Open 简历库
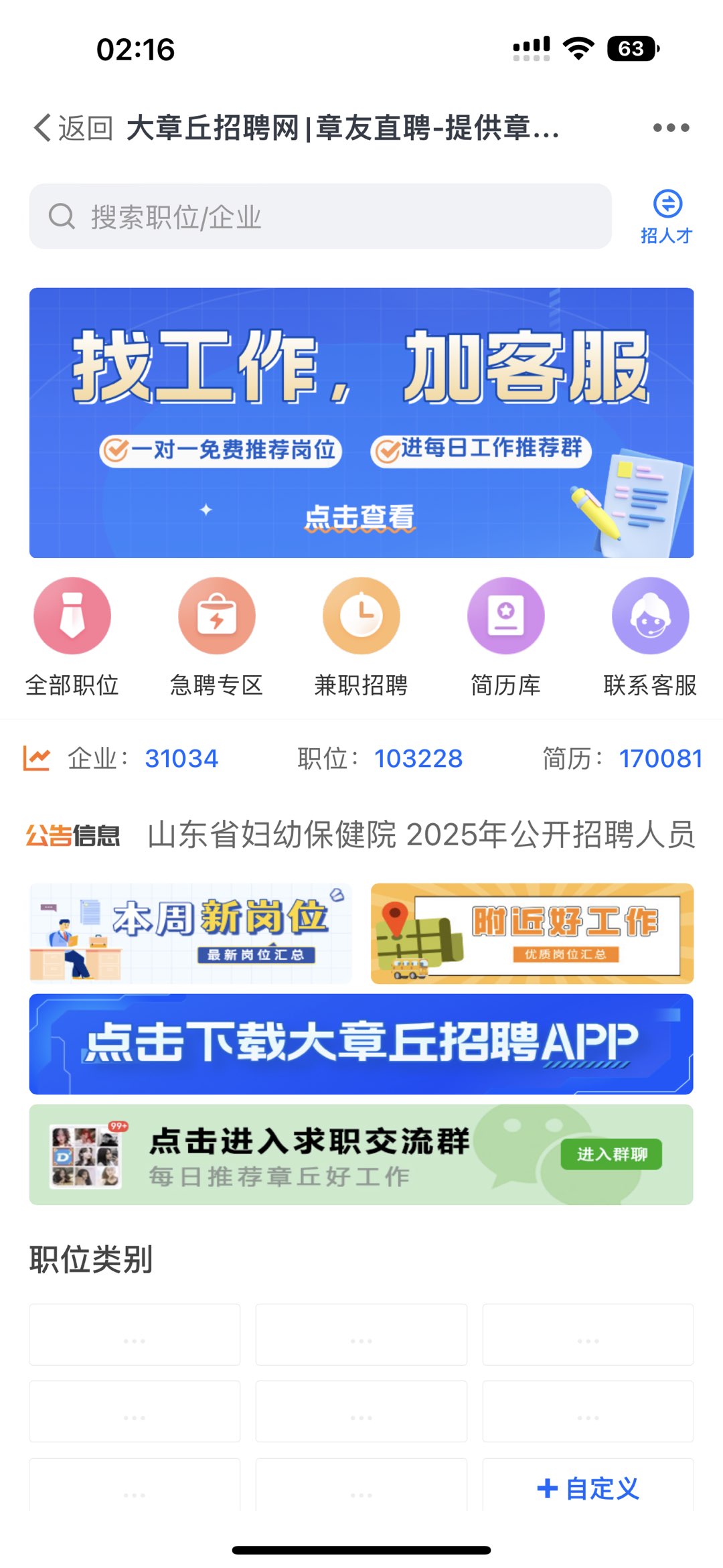The height and width of the screenshot is (1568, 723). click(505, 636)
